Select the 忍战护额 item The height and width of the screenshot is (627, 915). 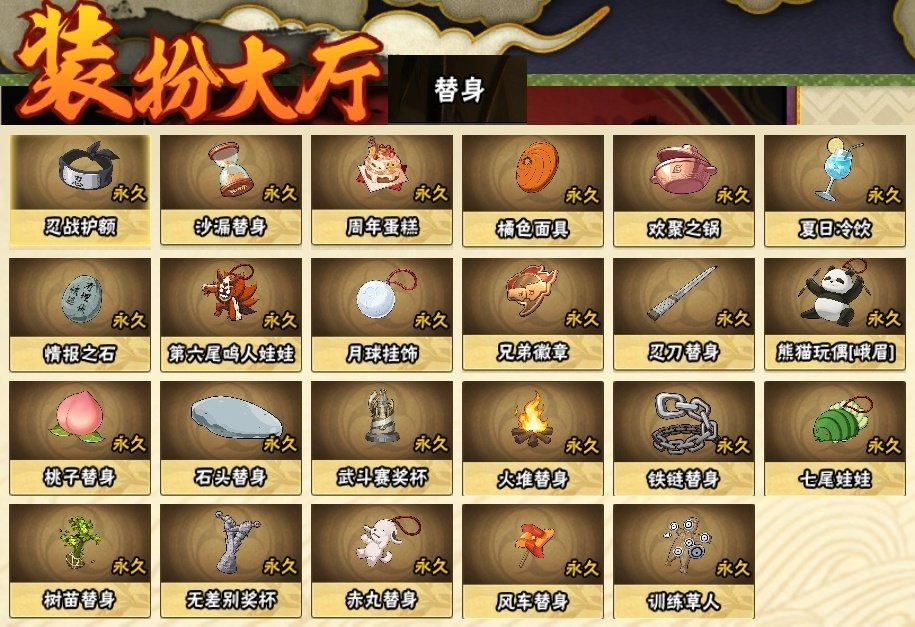pos(80,189)
